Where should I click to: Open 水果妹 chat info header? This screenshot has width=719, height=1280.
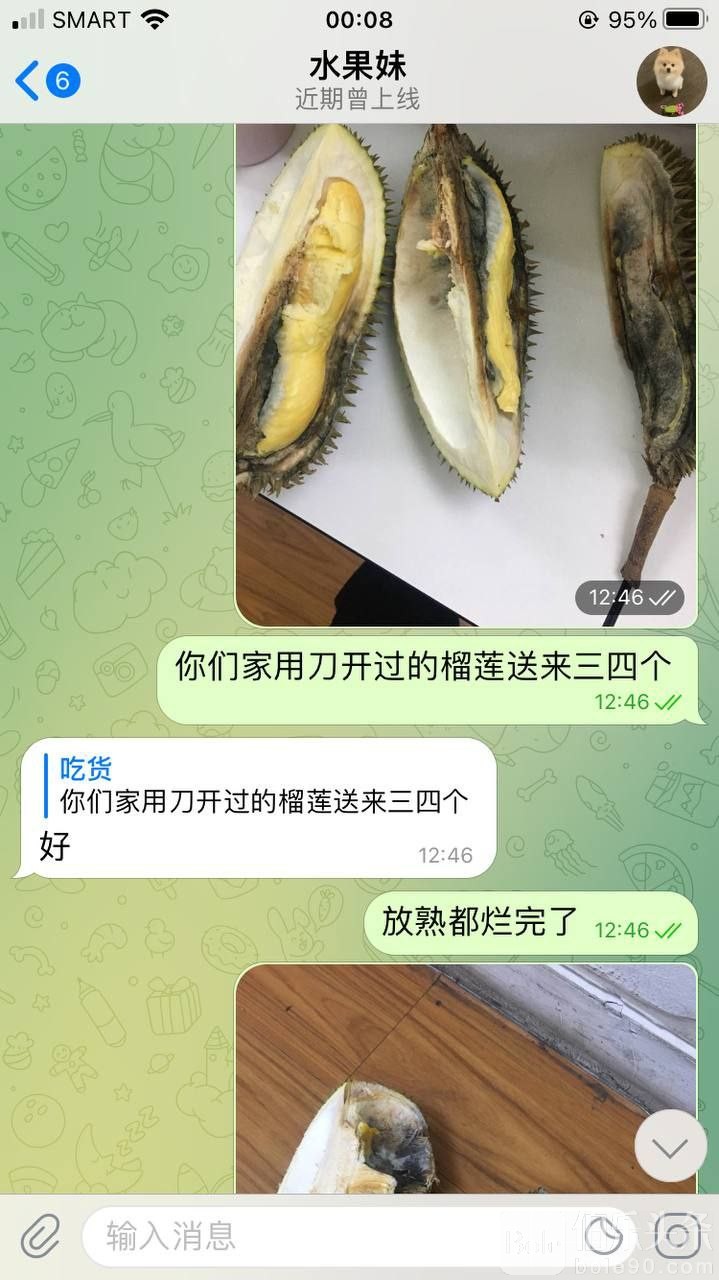click(357, 80)
